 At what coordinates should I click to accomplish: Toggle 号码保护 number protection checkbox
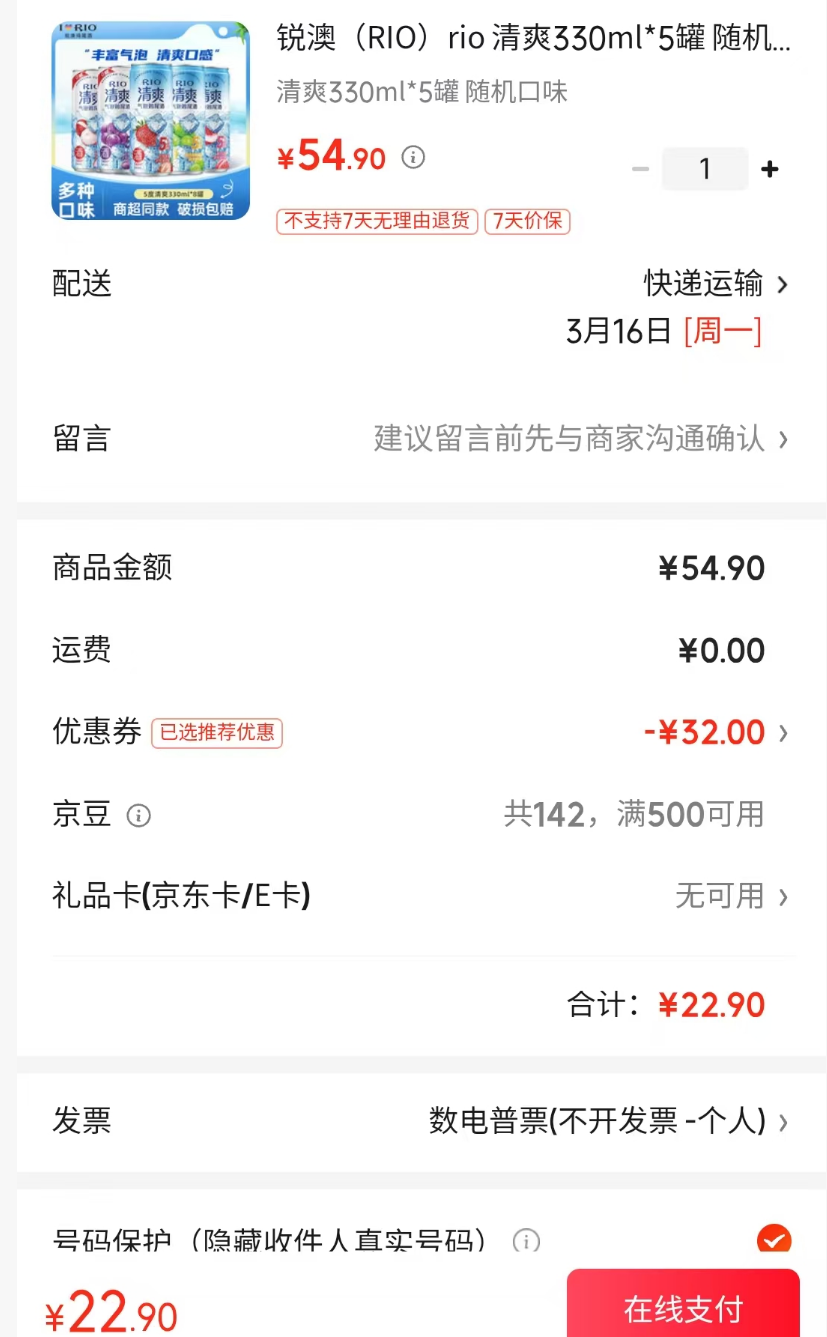pos(773,1240)
